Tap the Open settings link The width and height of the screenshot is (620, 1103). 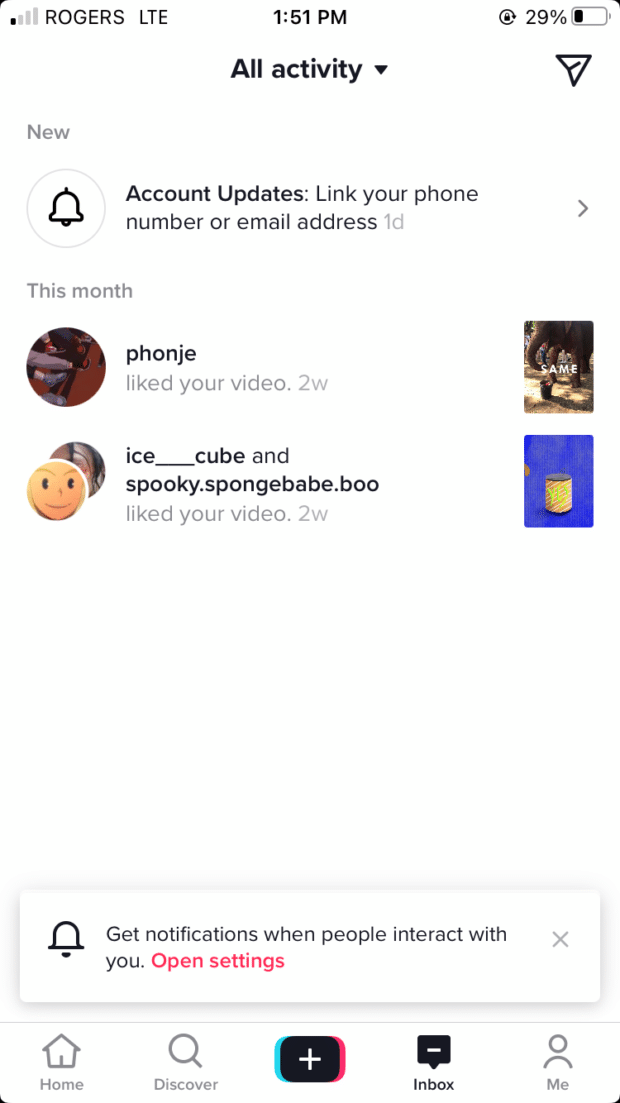218,961
